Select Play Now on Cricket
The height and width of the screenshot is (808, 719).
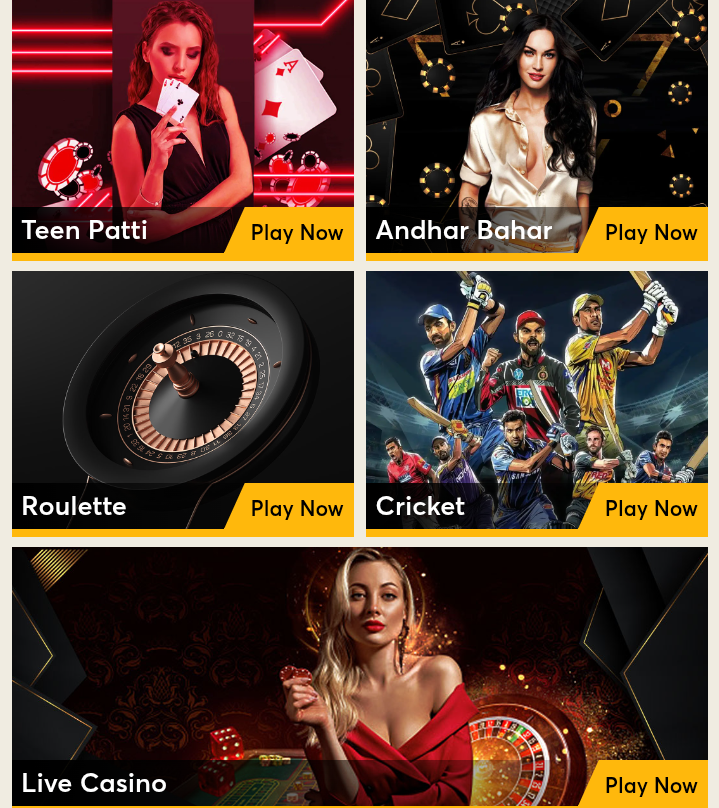(x=651, y=509)
